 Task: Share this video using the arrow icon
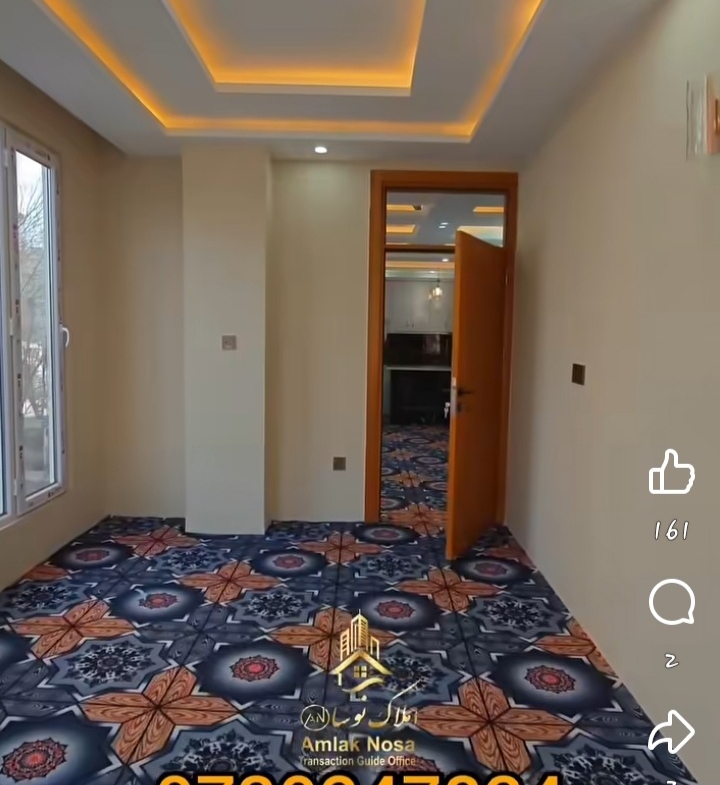[x=671, y=732]
